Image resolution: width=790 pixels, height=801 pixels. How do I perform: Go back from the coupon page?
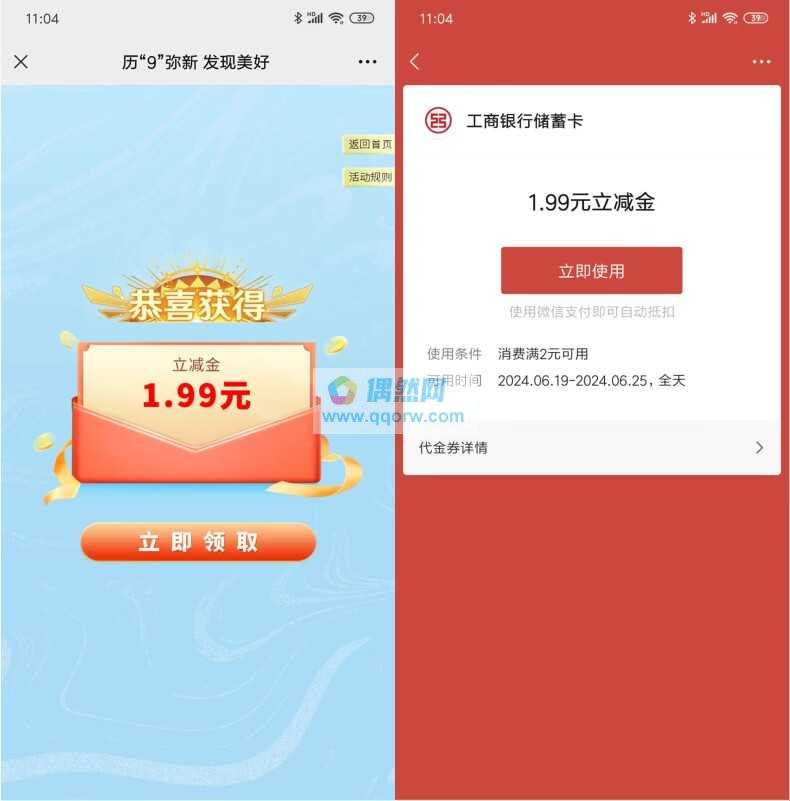coord(415,62)
